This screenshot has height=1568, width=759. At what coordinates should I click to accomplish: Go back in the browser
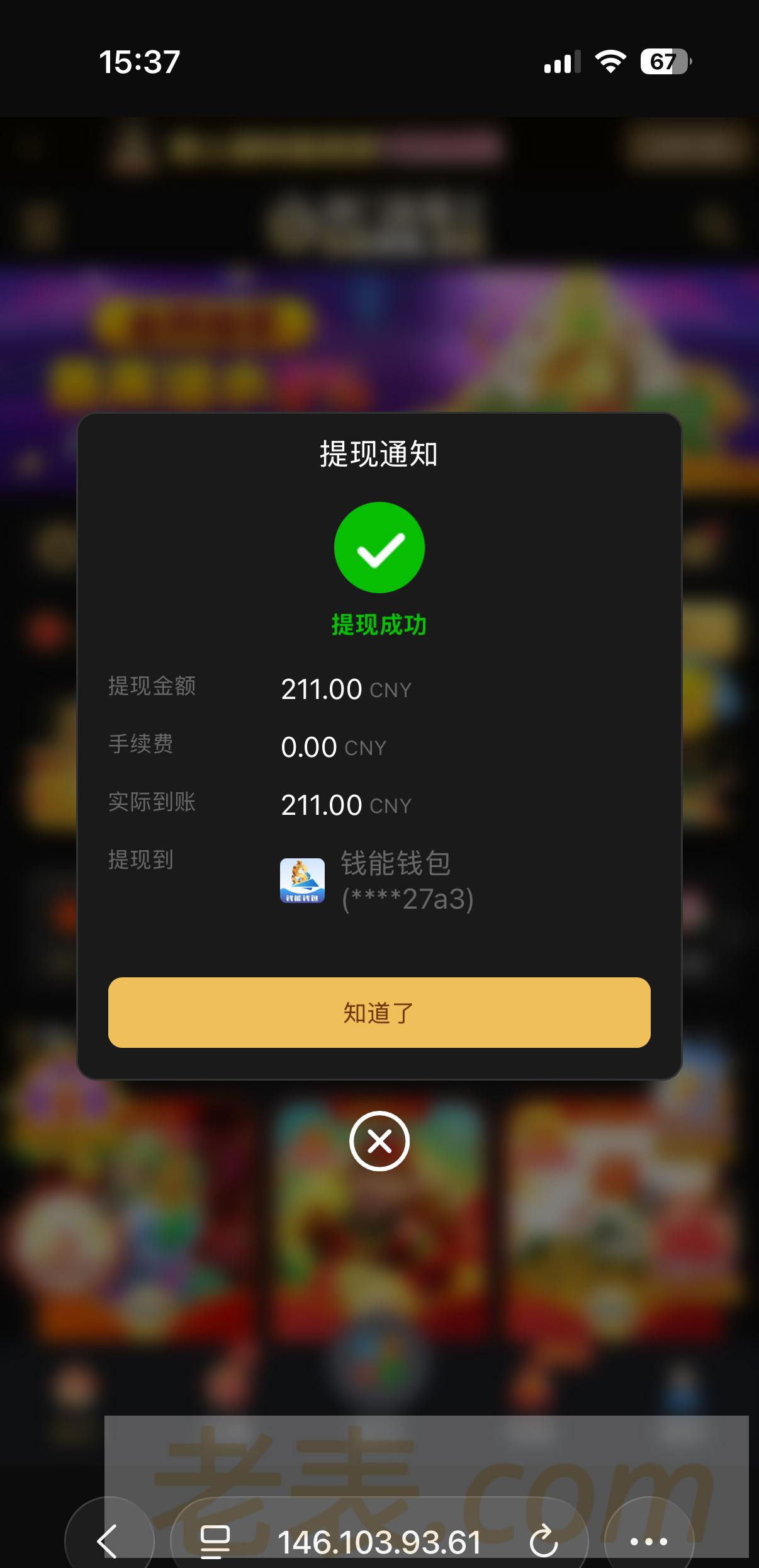pos(109,1540)
